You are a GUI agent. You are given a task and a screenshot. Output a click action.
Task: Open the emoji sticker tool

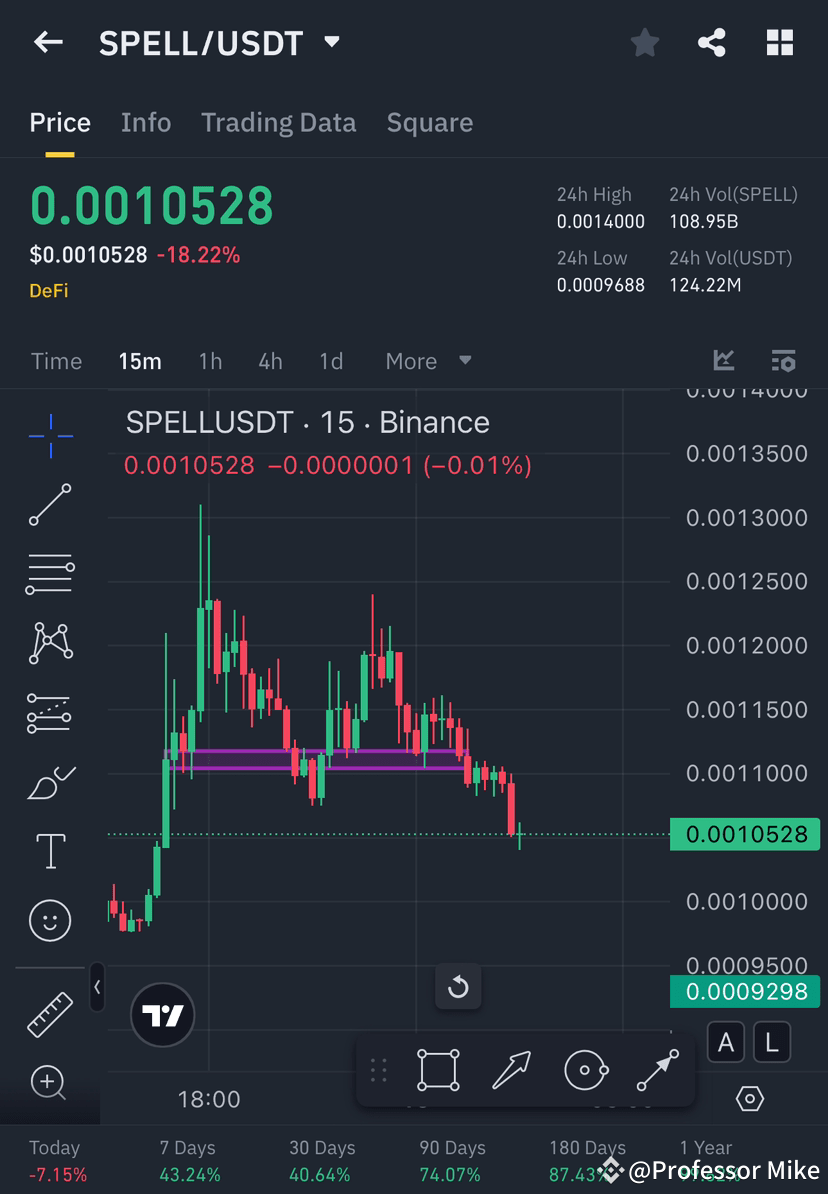point(50,920)
